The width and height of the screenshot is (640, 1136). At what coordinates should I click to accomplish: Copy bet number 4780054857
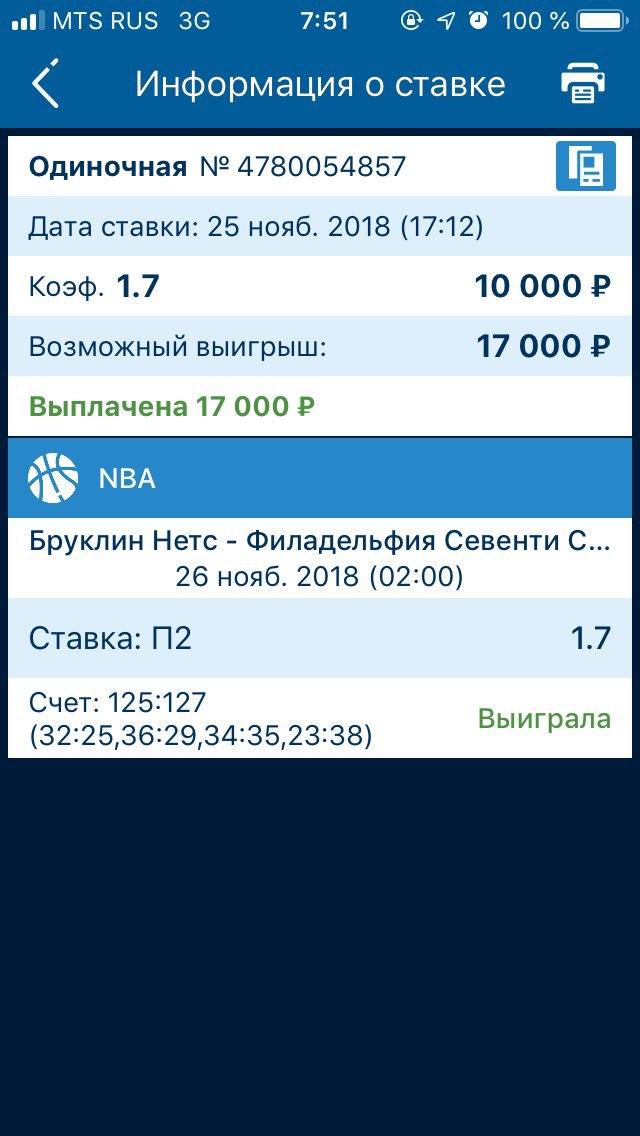pyautogui.click(x=586, y=167)
